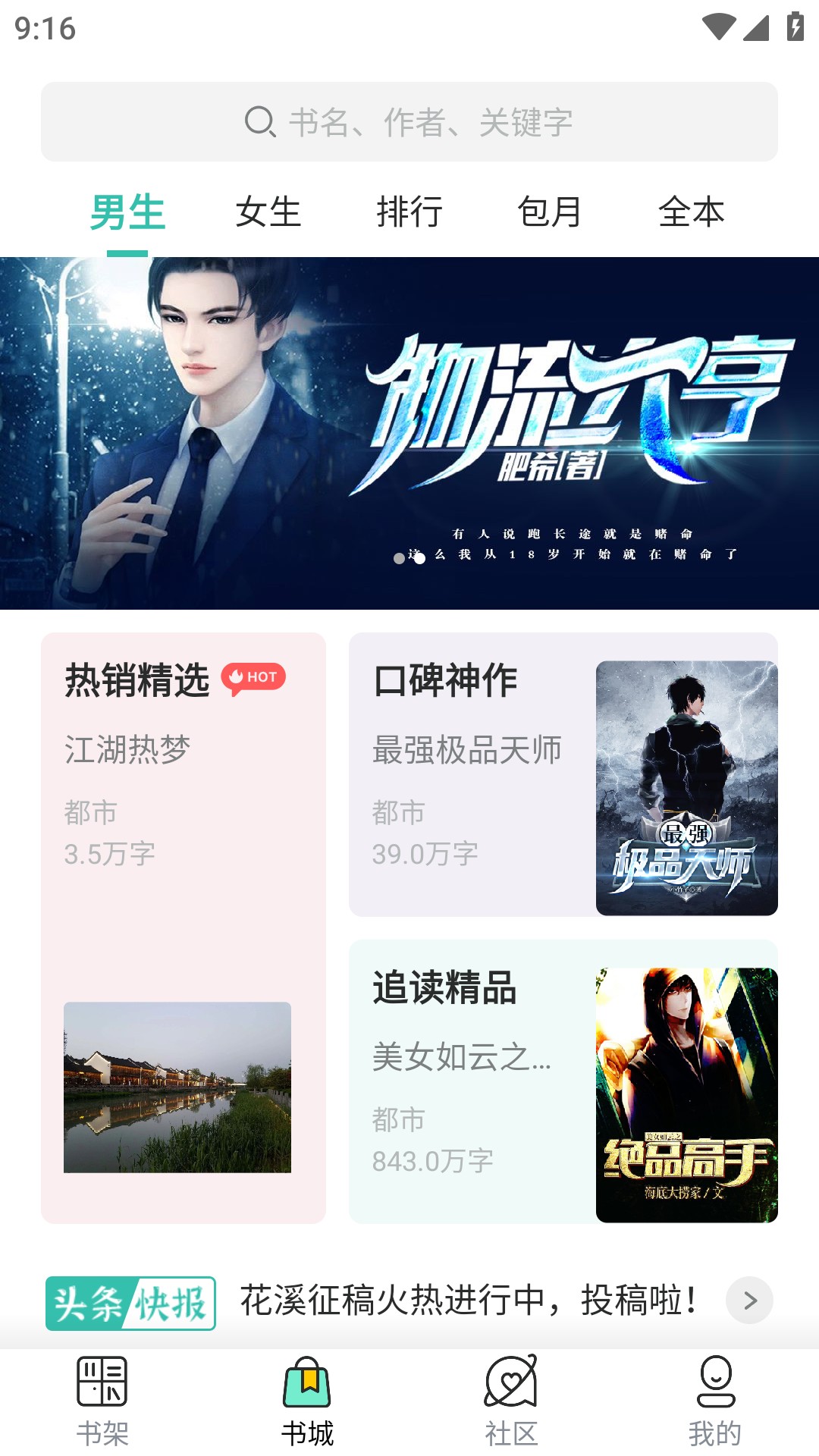
Task: Open the 包月 tab
Action: (550, 212)
